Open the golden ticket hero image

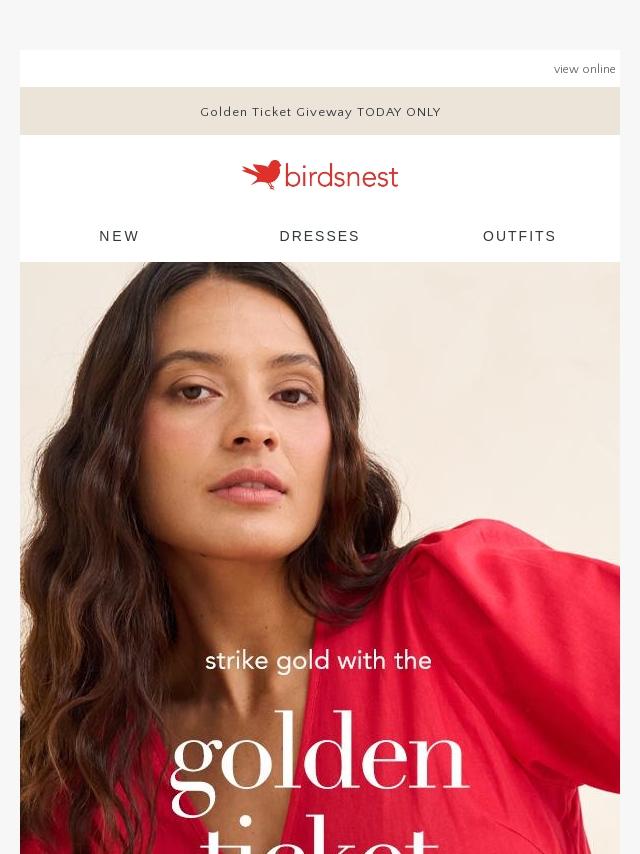tap(320, 560)
